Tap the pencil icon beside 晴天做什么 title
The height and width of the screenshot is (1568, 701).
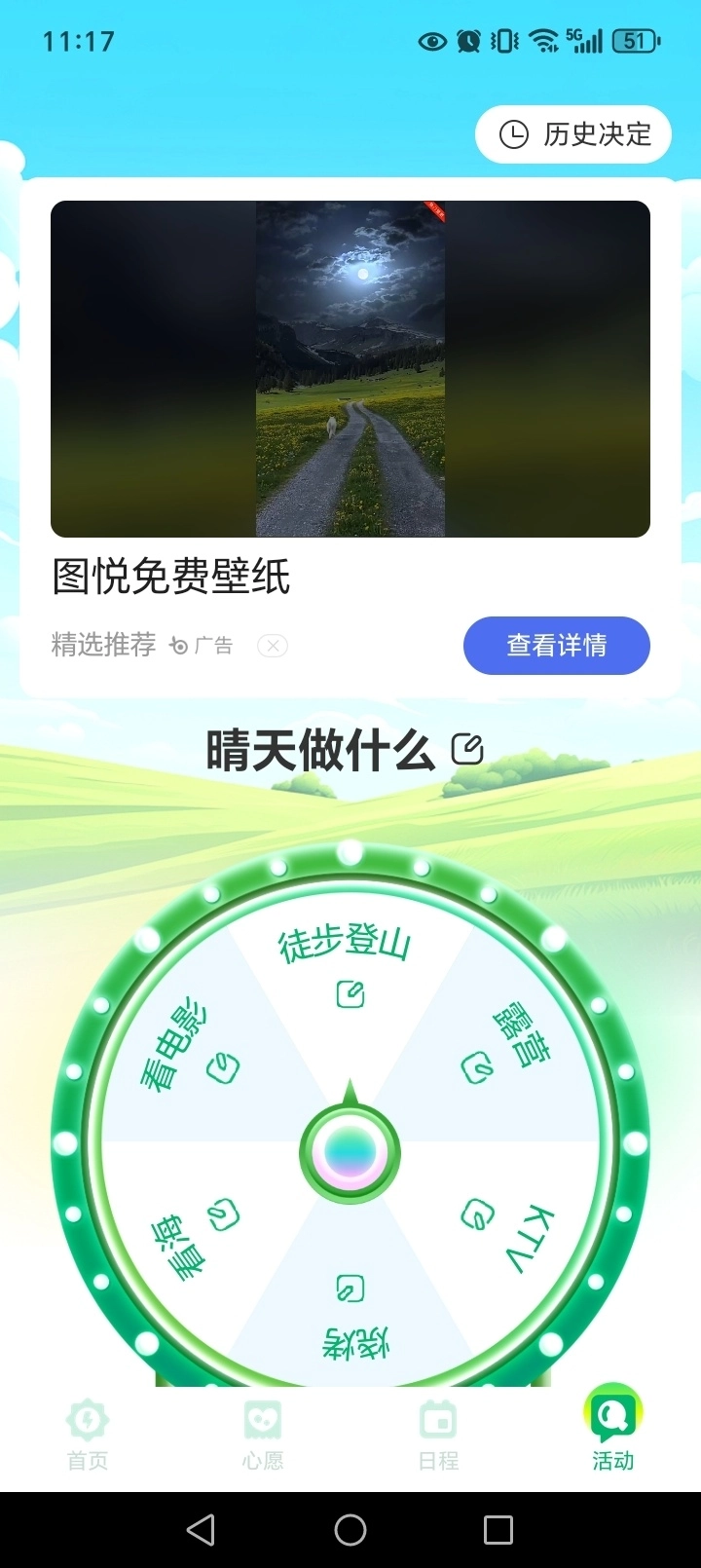469,748
